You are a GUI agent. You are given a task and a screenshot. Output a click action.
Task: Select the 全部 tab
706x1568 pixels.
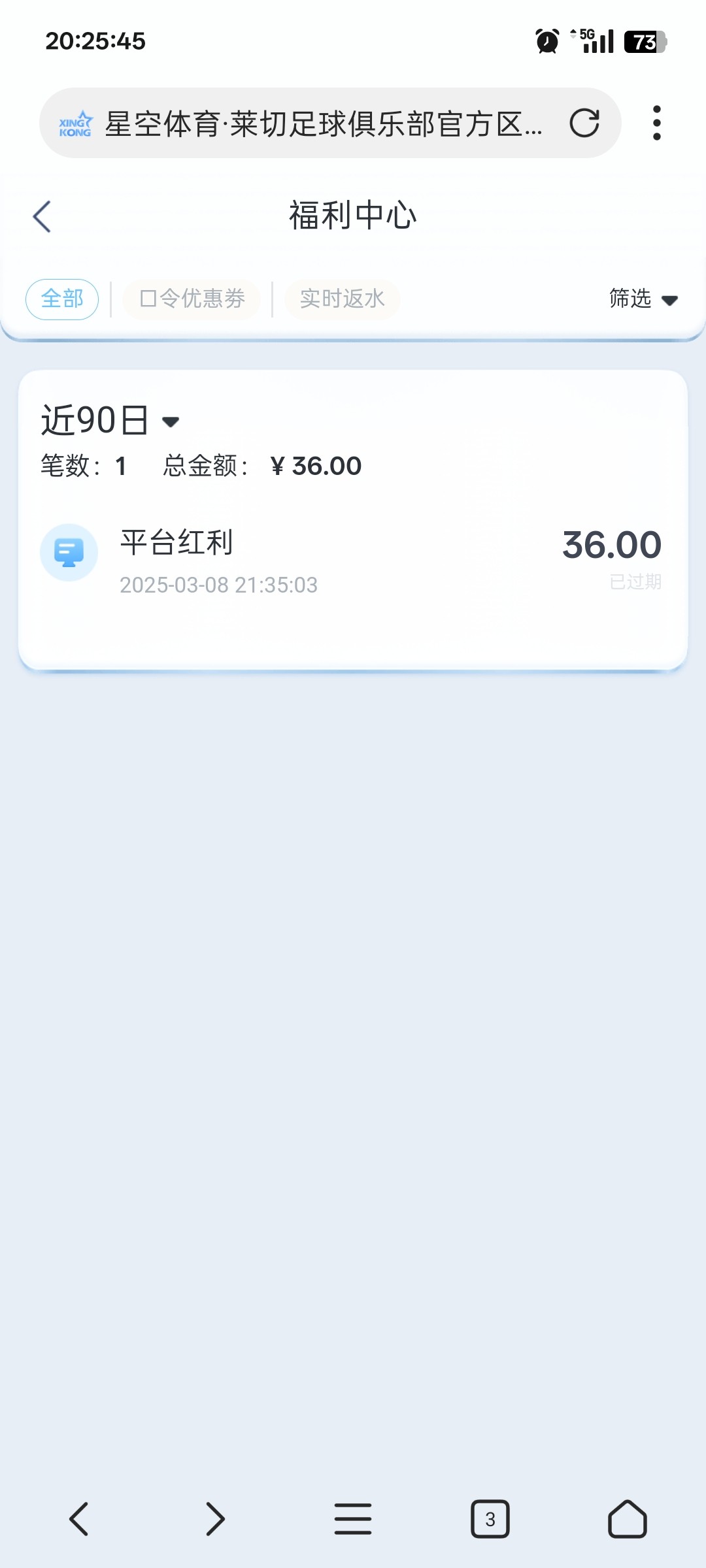[62, 299]
